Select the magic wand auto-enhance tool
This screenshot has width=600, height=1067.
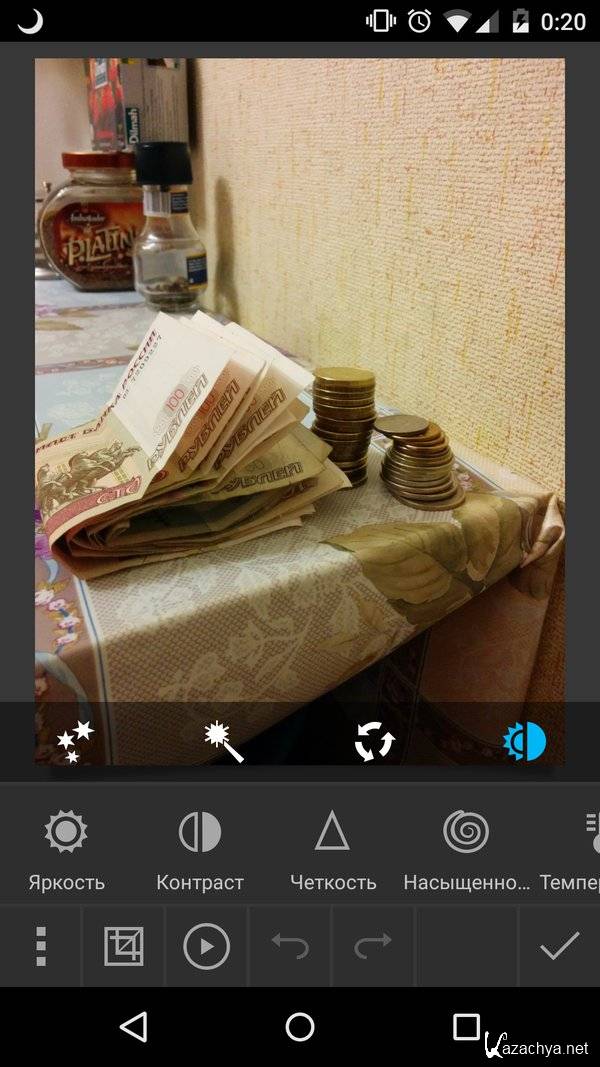[x=224, y=742]
